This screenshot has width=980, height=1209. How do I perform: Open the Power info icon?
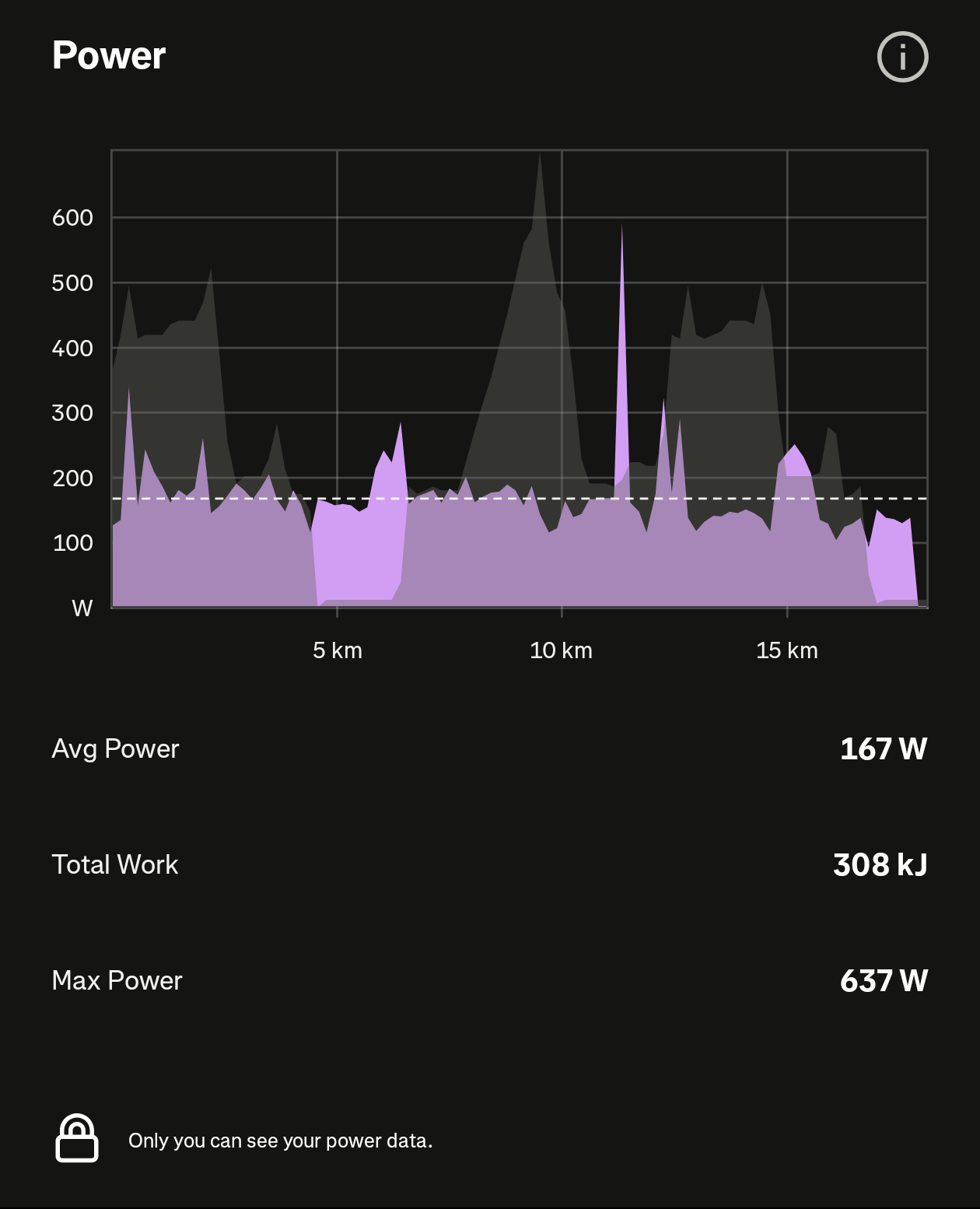902,57
